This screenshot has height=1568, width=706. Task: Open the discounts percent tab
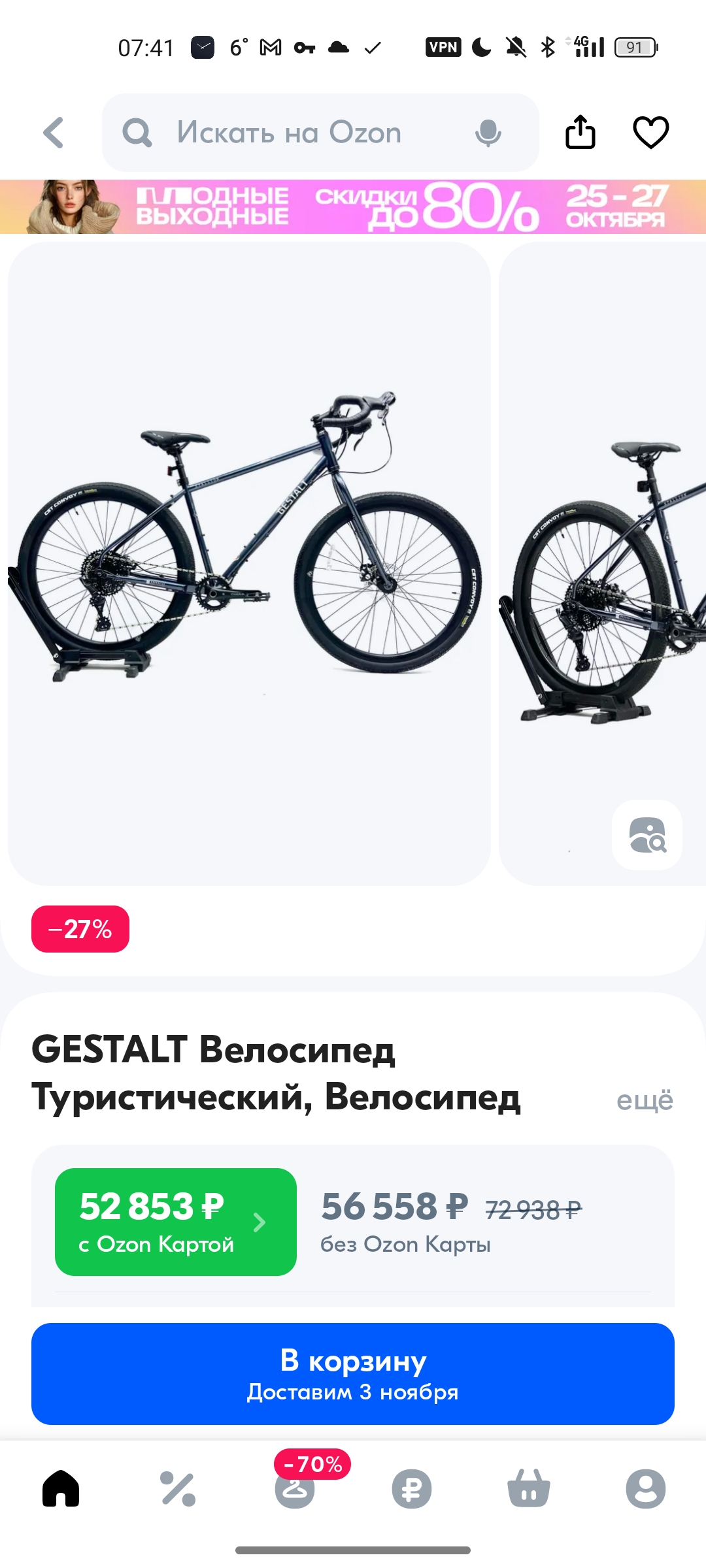point(178,1488)
